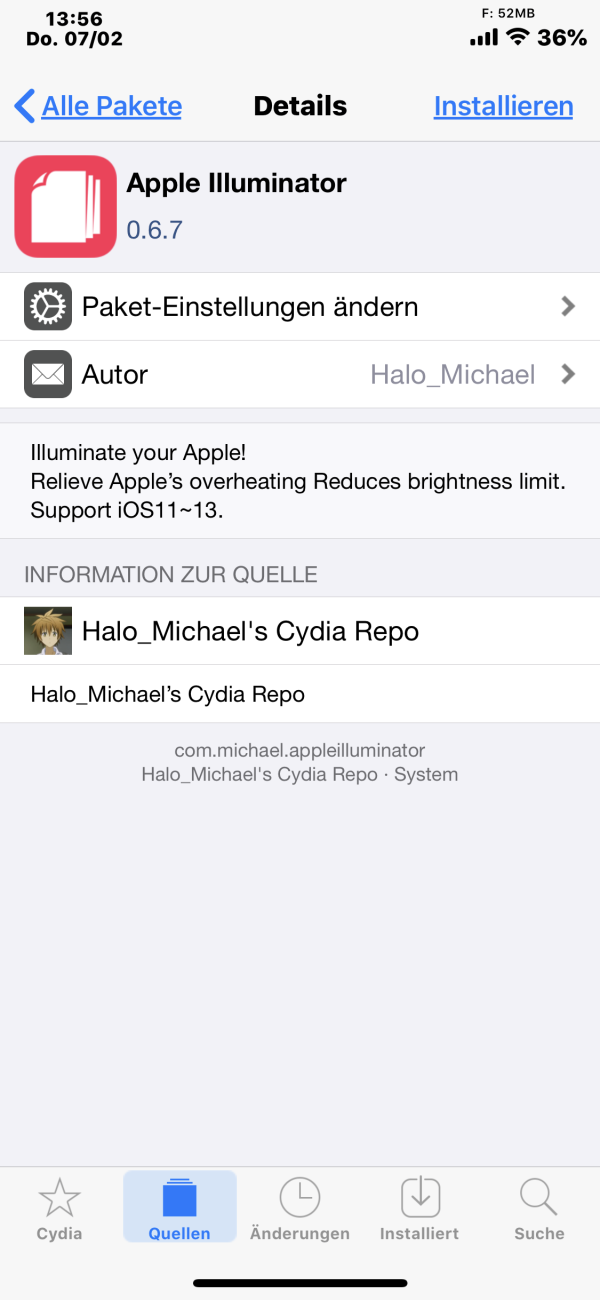Screen dimensions: 600x1300
Task: Go back to Alle Pakete
Action: [98, 106]
